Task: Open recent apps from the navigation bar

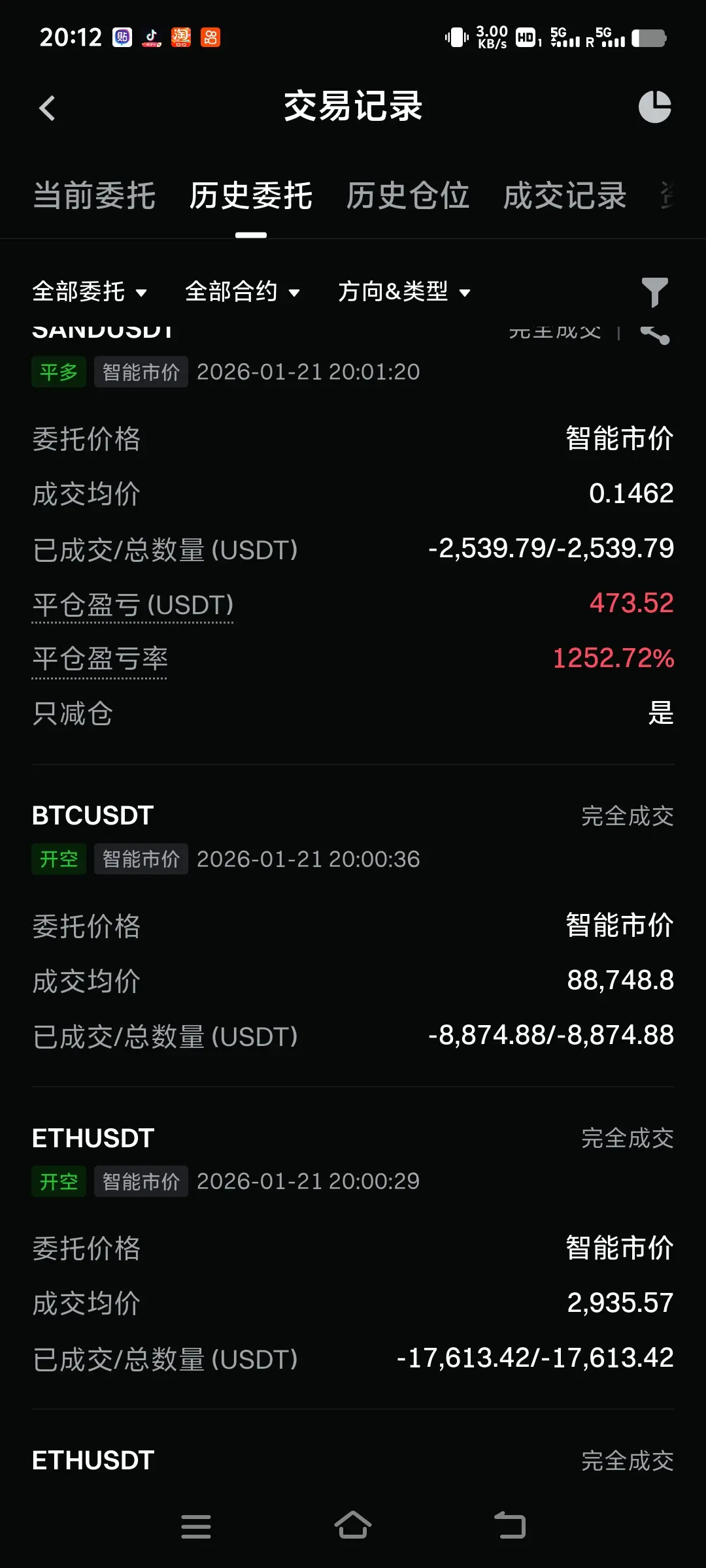Action: 196,1527
